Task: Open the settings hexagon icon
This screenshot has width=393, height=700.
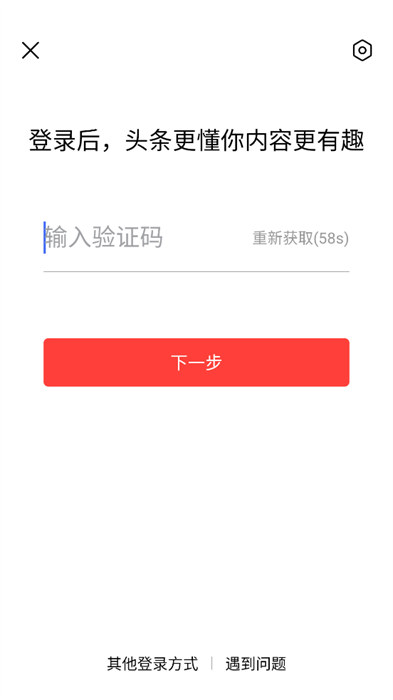Action: click(x=362, y=50)
